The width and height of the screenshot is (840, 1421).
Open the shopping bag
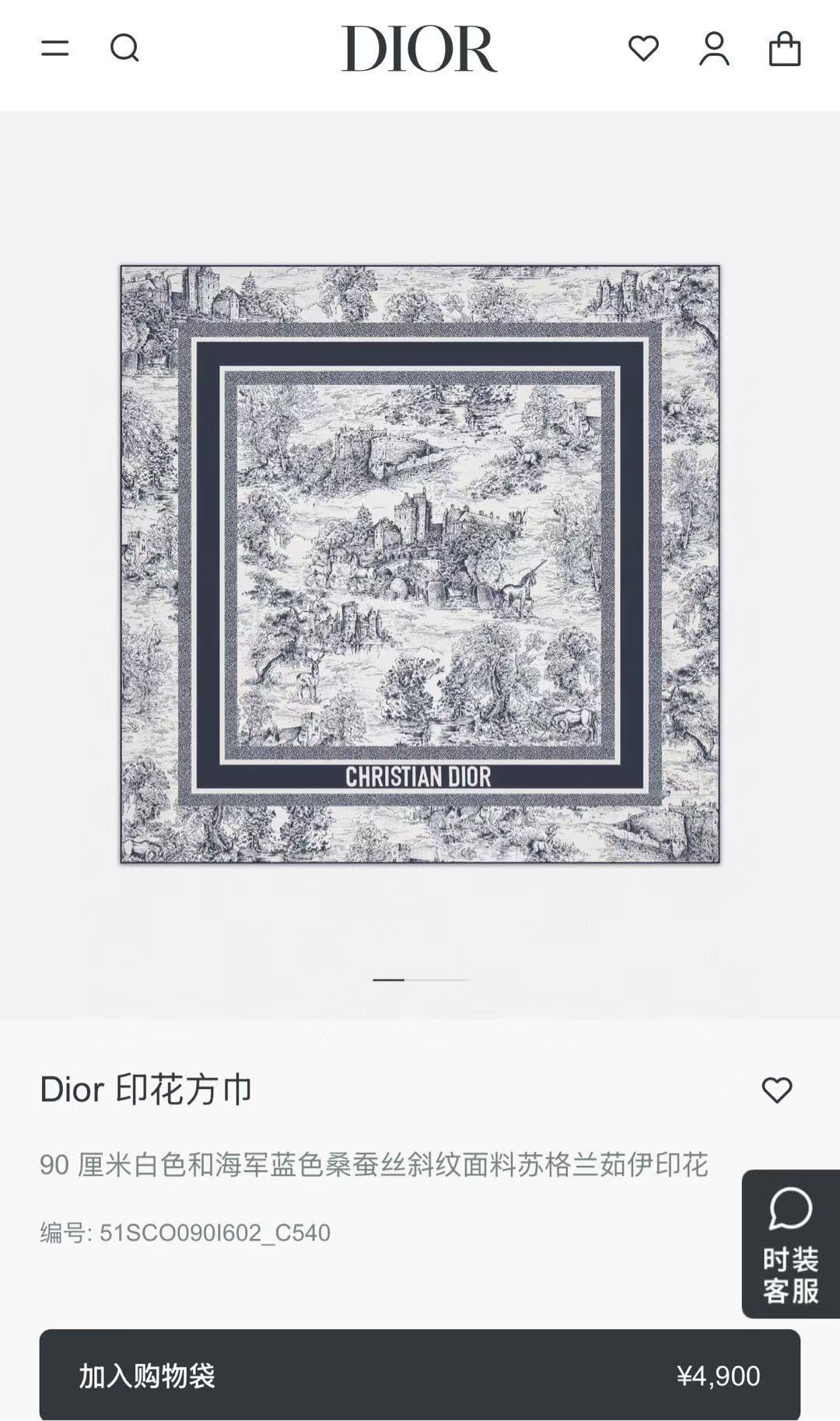point(784,48)
